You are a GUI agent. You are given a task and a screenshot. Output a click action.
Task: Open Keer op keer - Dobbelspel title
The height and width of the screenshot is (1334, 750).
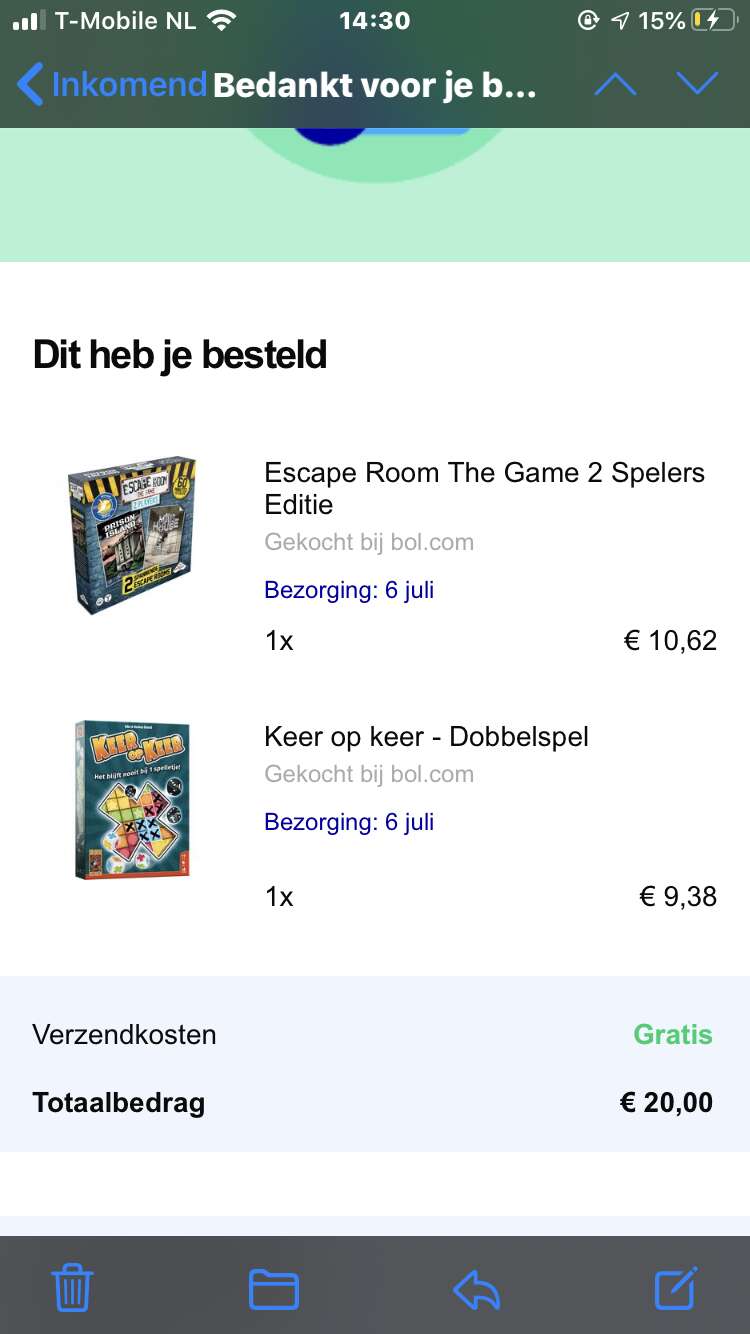pyautogui.click(x=426, y=737)
